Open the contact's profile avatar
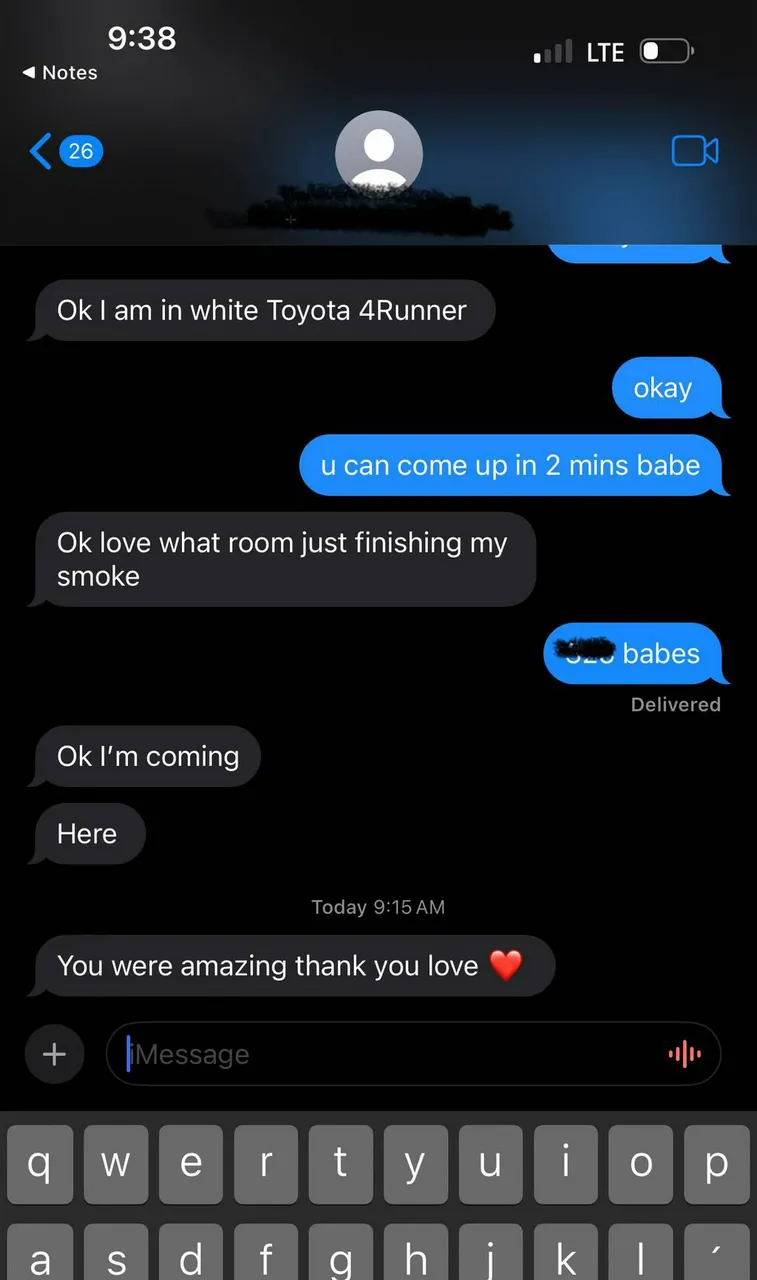Screen dimensions: 757x1280 [378, 154]
